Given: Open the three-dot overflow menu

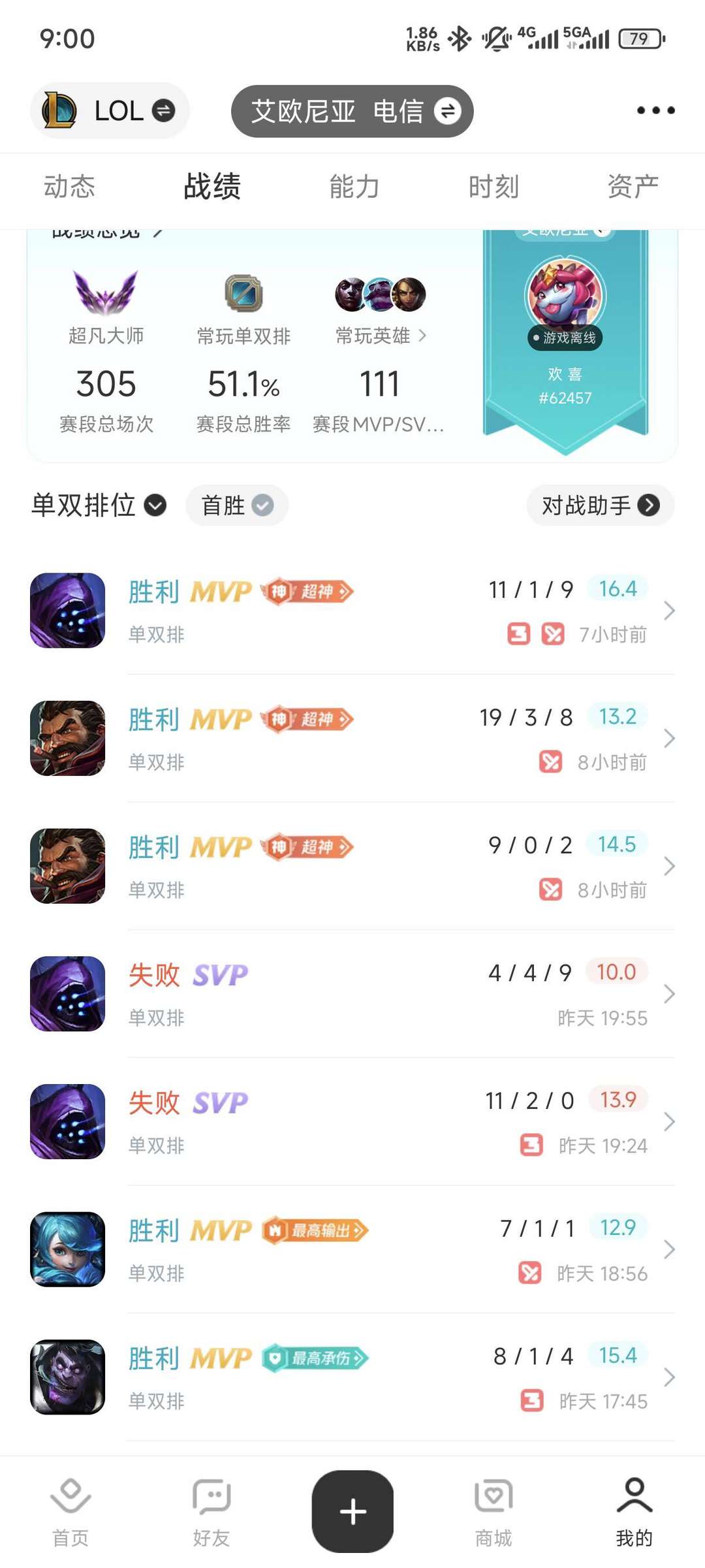Looking at the screenshot, I should click(655, 110).
